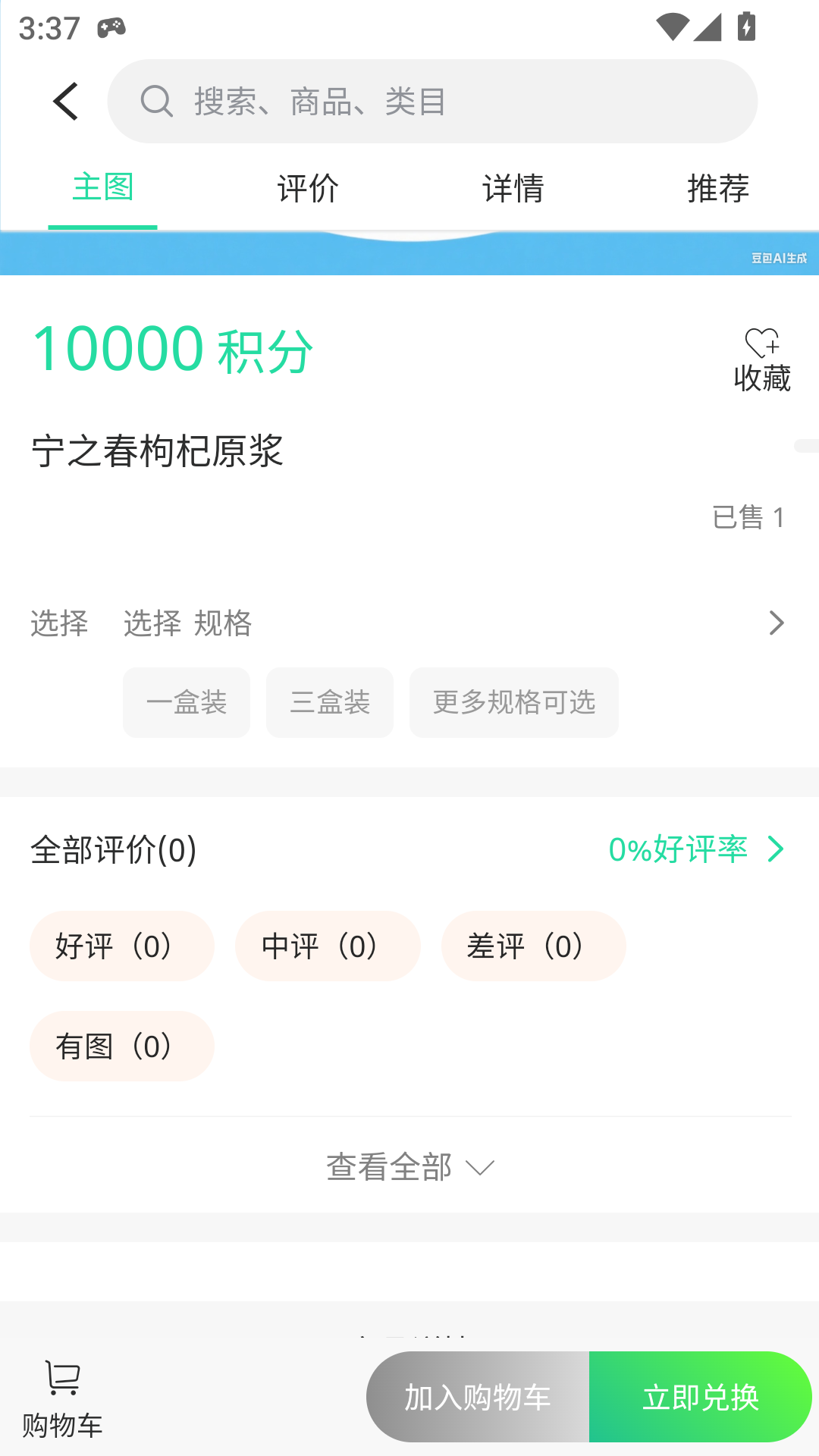
Task: Switch to the 详情 tab
Action: (x=514, y=189)
